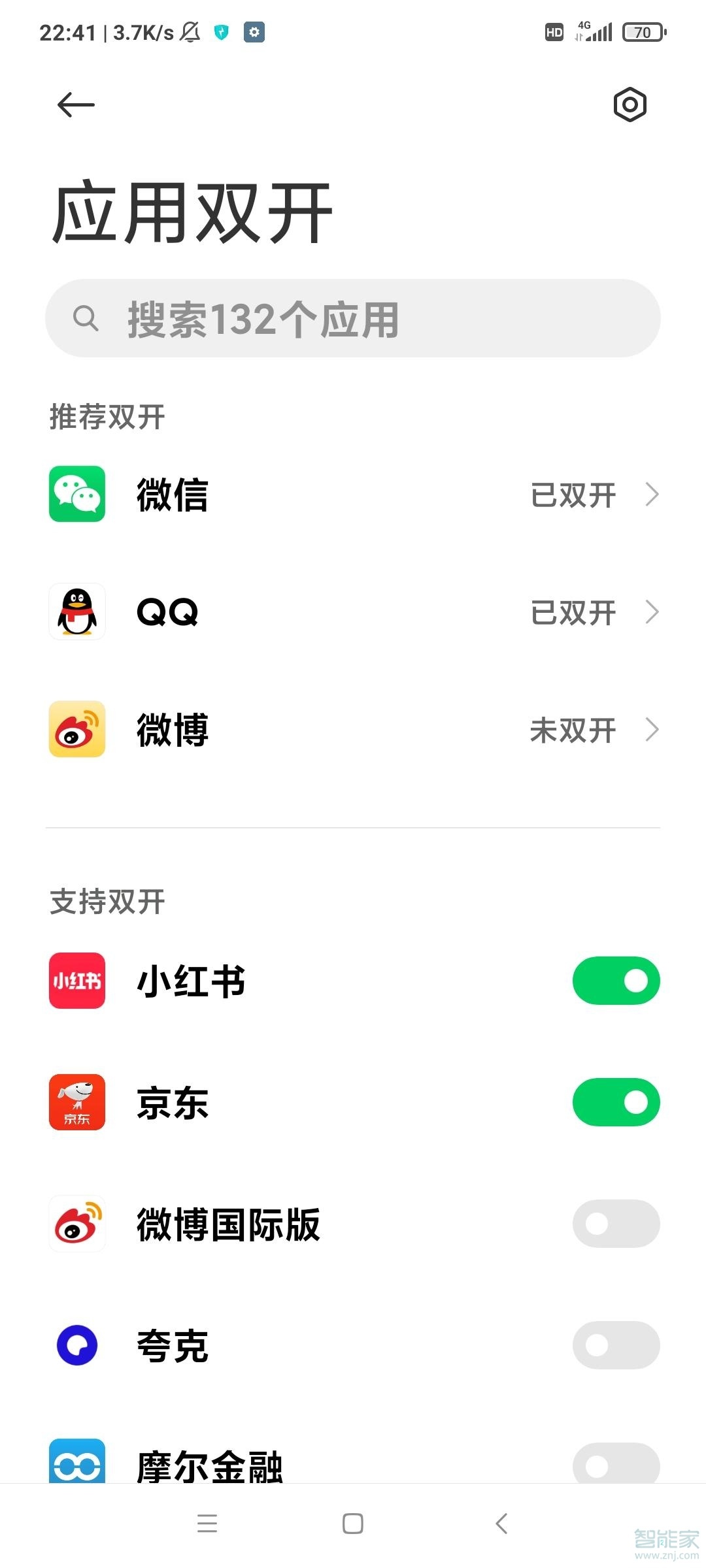Click the 京东 app icon
This screenshot has width=706, height=1568.
[x=76, y=1102]
